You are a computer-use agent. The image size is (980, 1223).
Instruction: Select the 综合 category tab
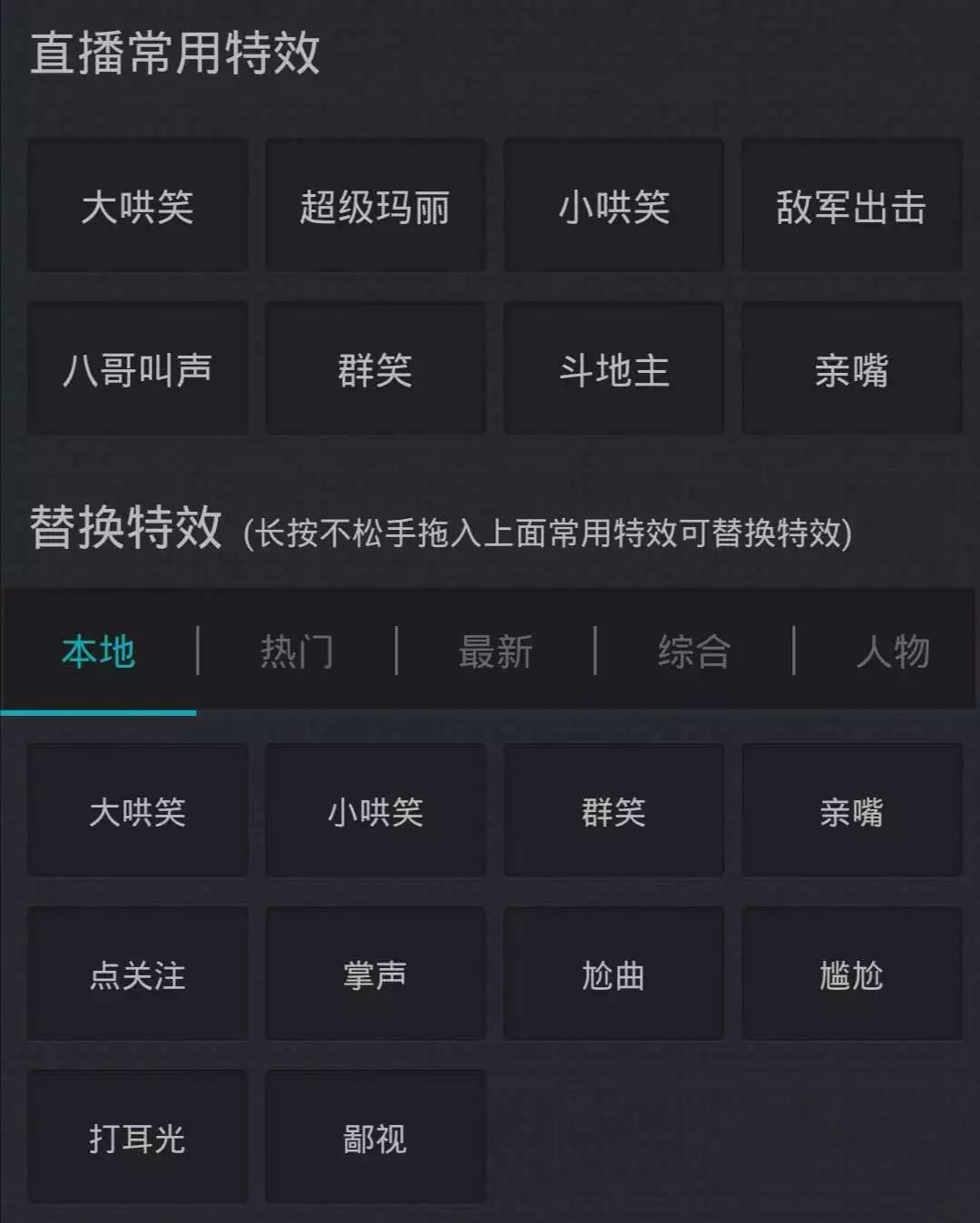pyautogui.click(x=694, y=651)
